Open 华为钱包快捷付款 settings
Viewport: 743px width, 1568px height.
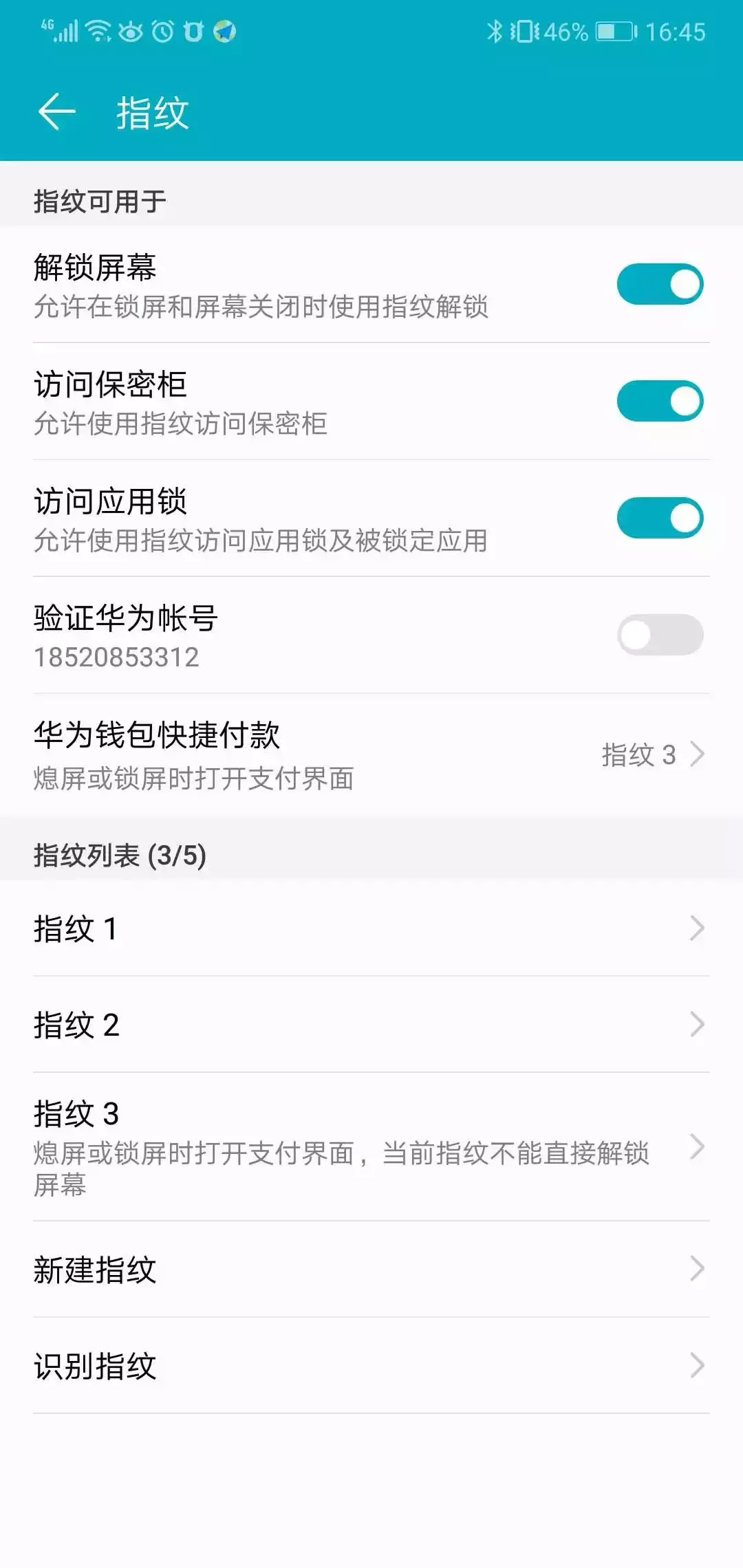(371, 755)
